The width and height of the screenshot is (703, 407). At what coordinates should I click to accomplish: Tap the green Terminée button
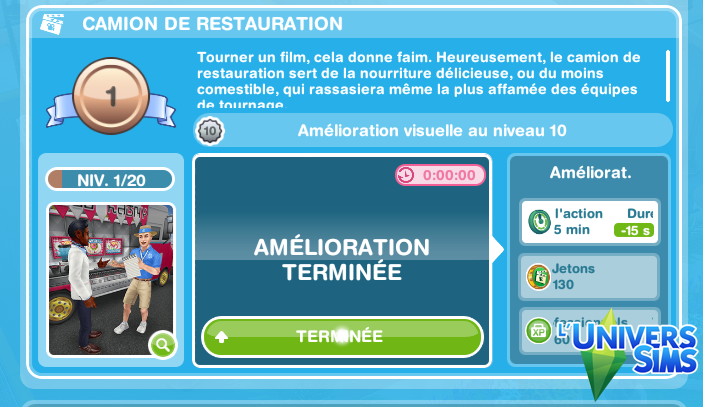click(342, 337)
